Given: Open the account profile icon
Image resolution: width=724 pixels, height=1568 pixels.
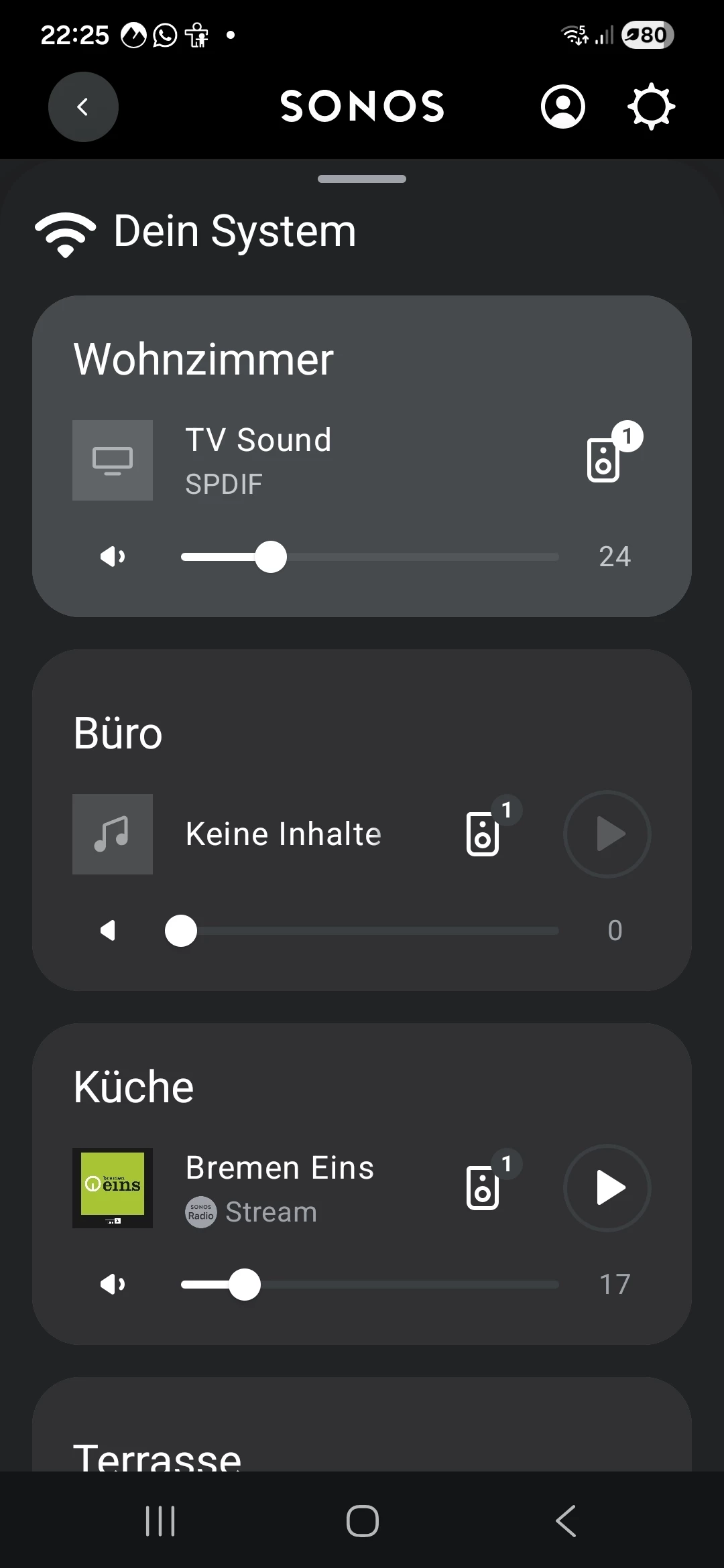Looking at the screenshot, I should click(x=562, y=107).
